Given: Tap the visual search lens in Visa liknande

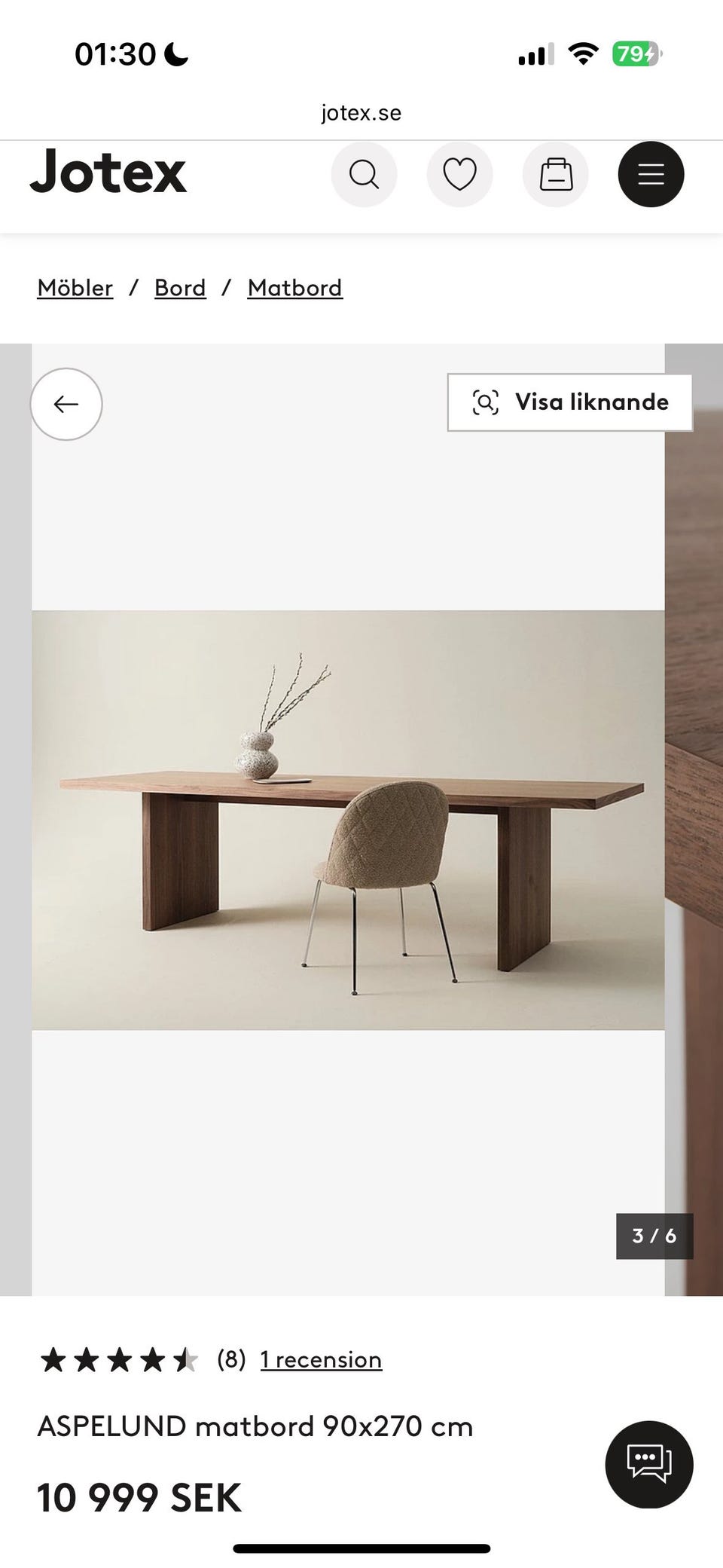Looking at the screenshot, I should click(x=487, y=402).
